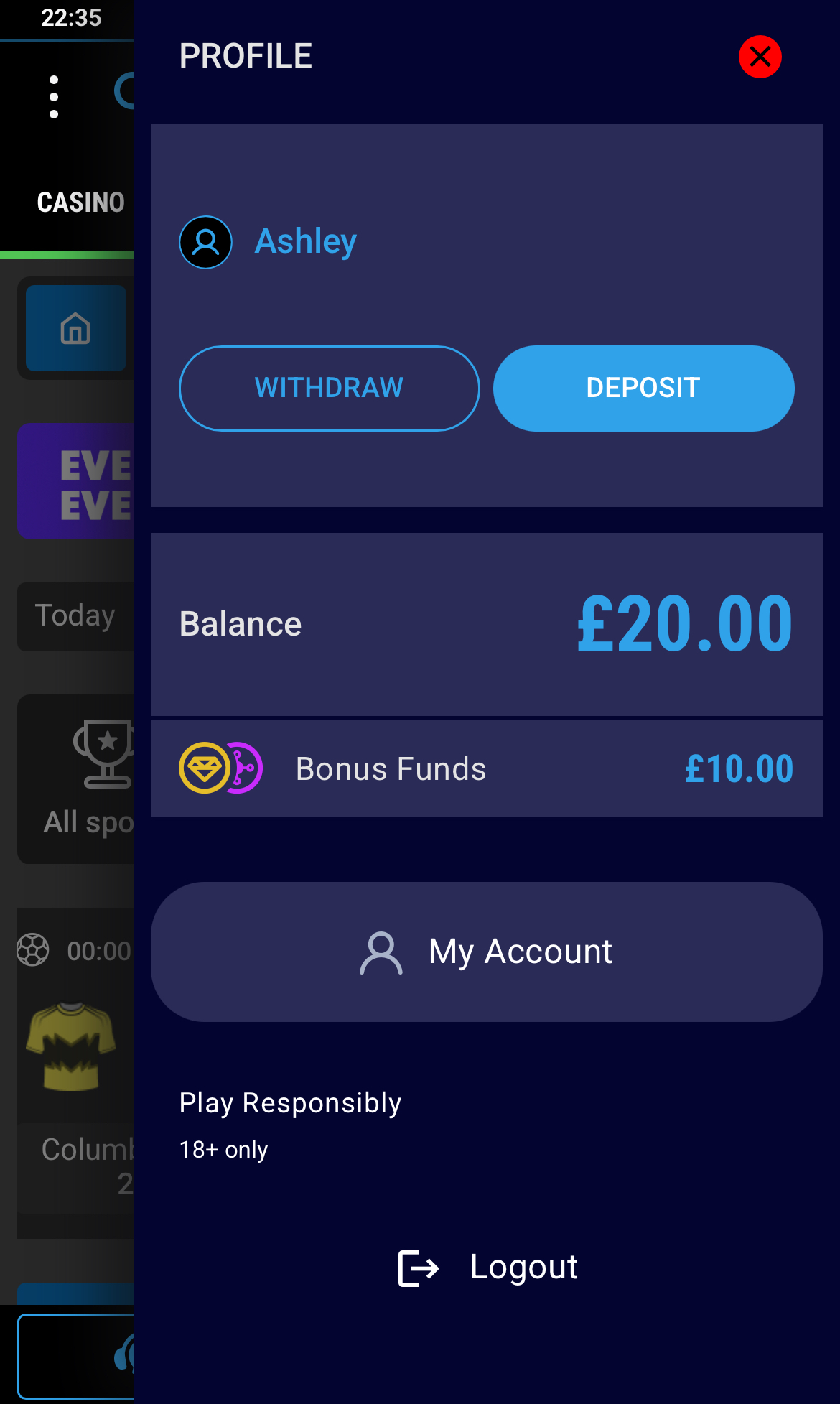This screenshot has width=840, height=1404.
Task: Open the Bonus Funds row
Action: click(x=486, y=769)
